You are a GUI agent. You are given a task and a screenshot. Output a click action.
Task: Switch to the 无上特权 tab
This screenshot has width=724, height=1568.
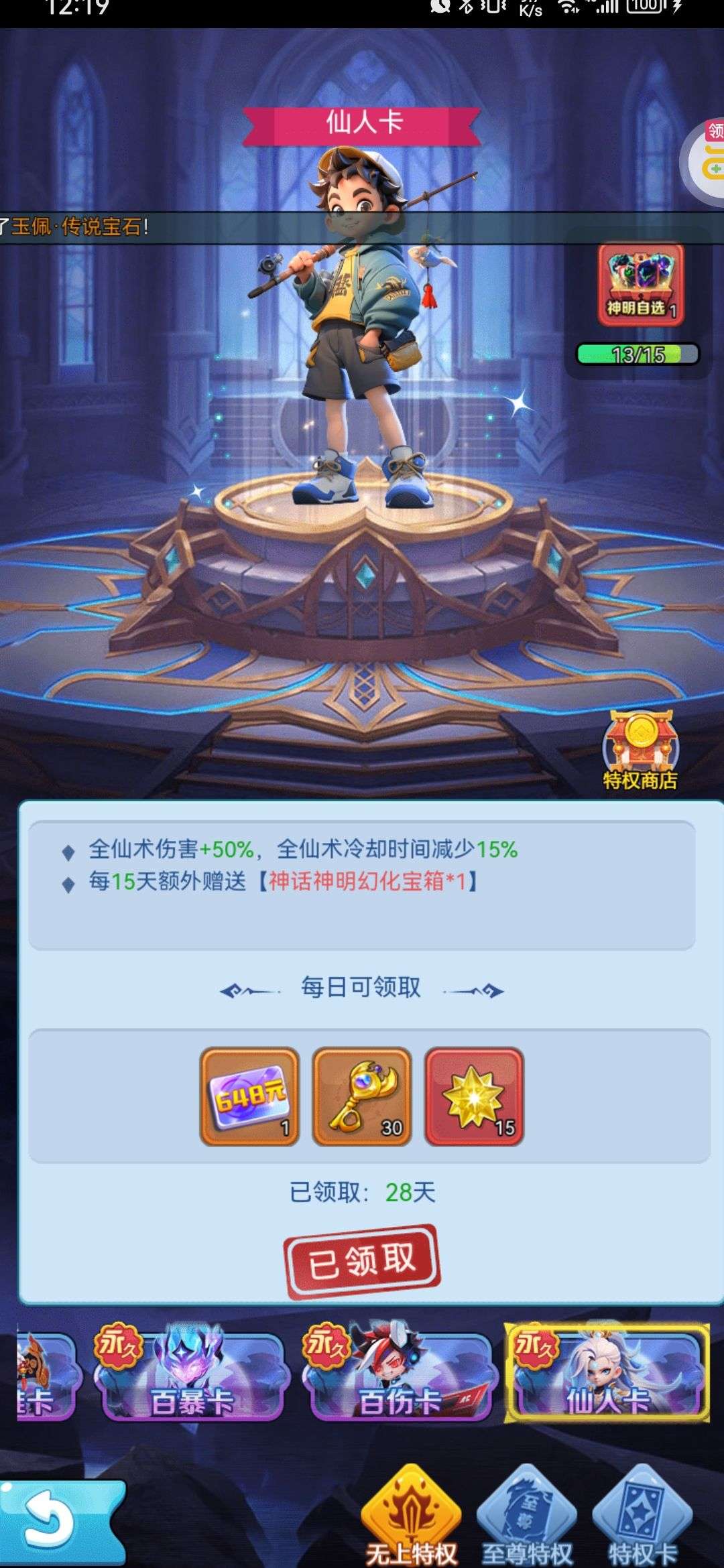(410, 1518)
